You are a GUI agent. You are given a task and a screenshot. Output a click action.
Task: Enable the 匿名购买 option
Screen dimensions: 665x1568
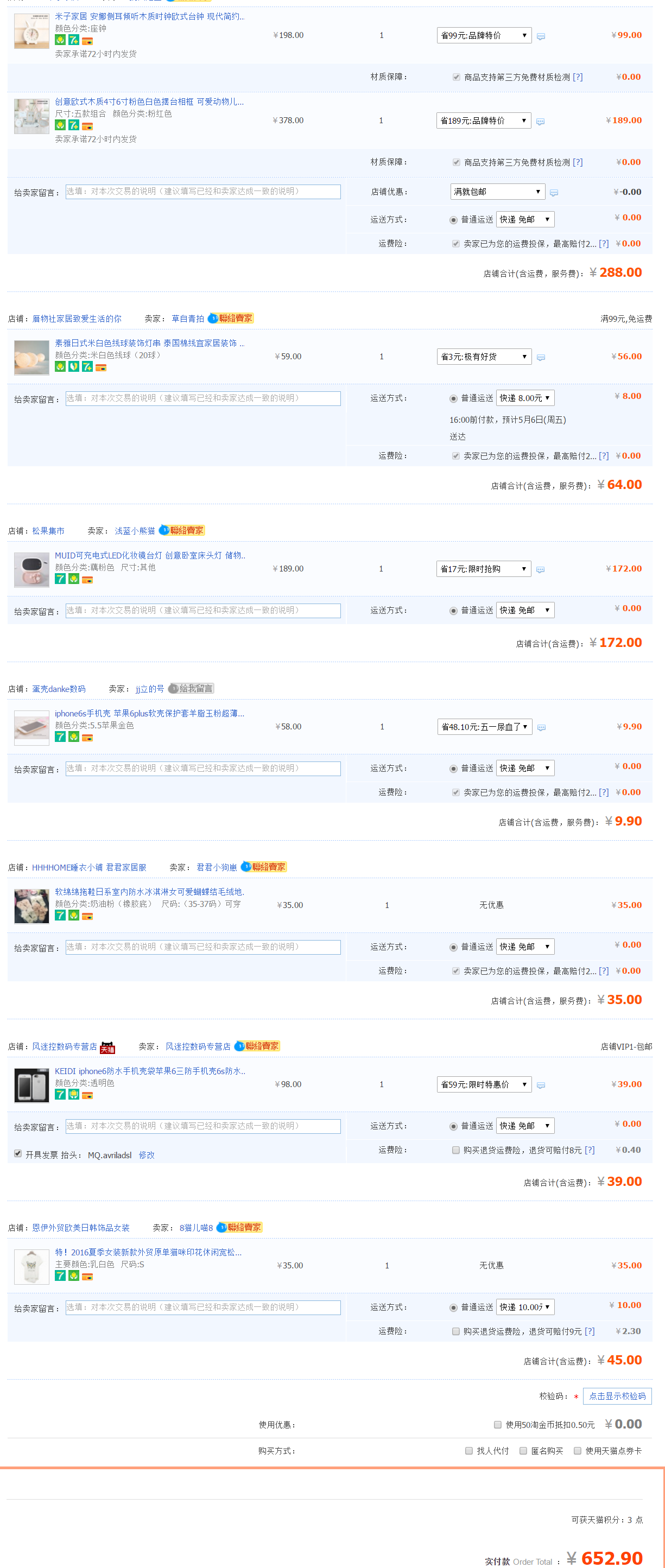click(x=523, y=1451)
